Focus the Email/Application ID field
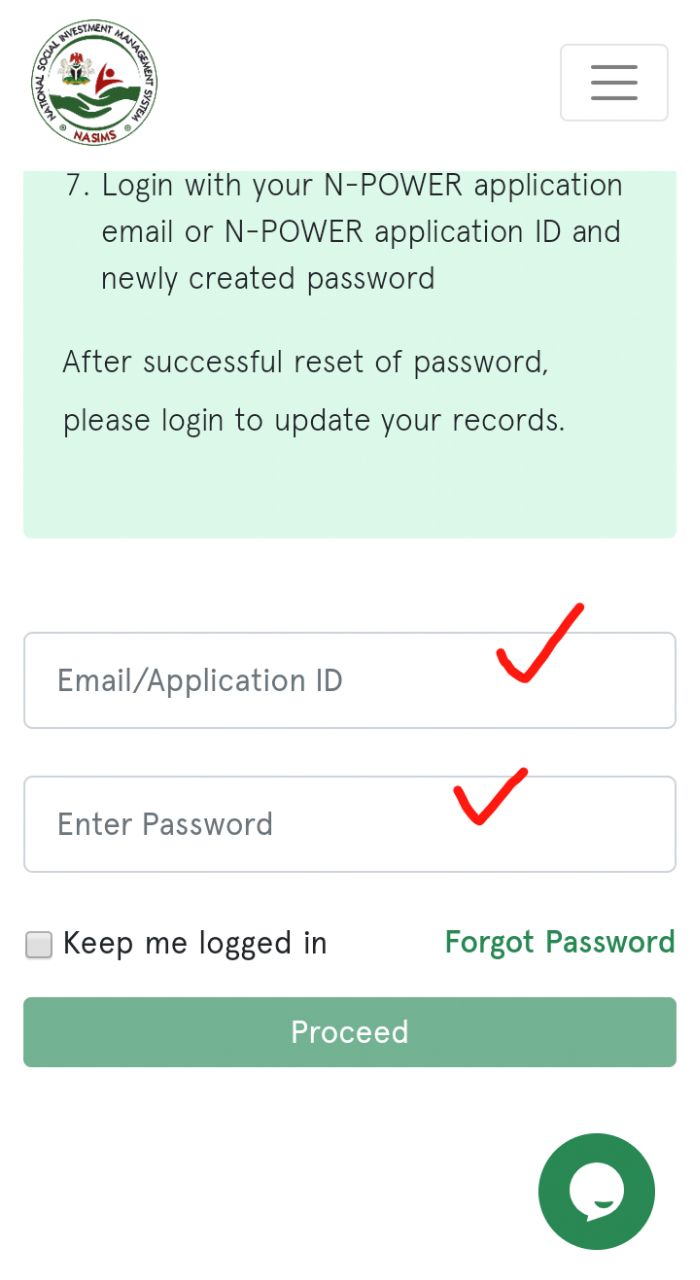Screen dimensions: 700x1280 [350, 680]
